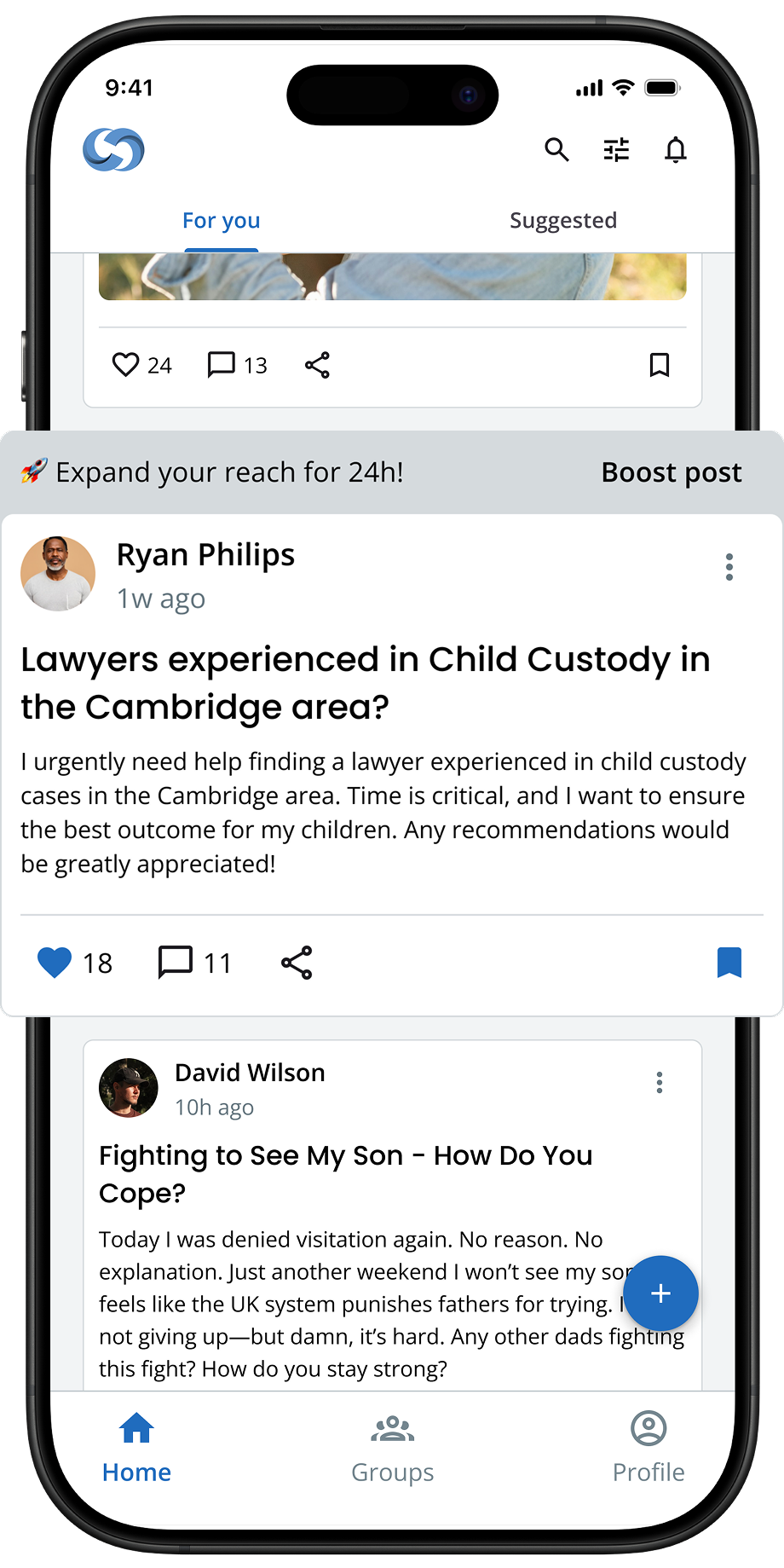Tap the Boost post button
784x1568 pixels.
point(671,472)
